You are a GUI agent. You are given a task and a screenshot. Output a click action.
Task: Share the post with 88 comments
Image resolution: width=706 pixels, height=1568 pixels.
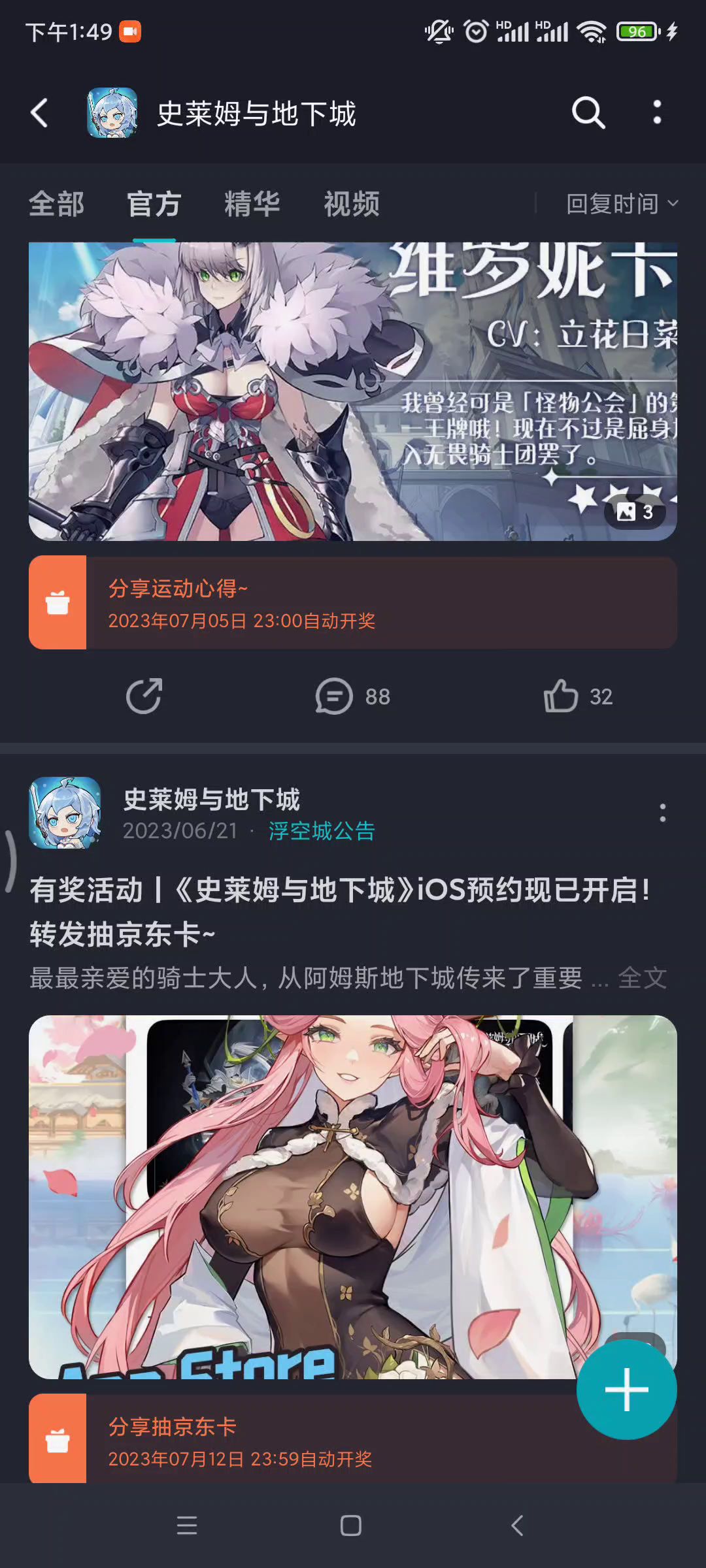tap(144, 696)
